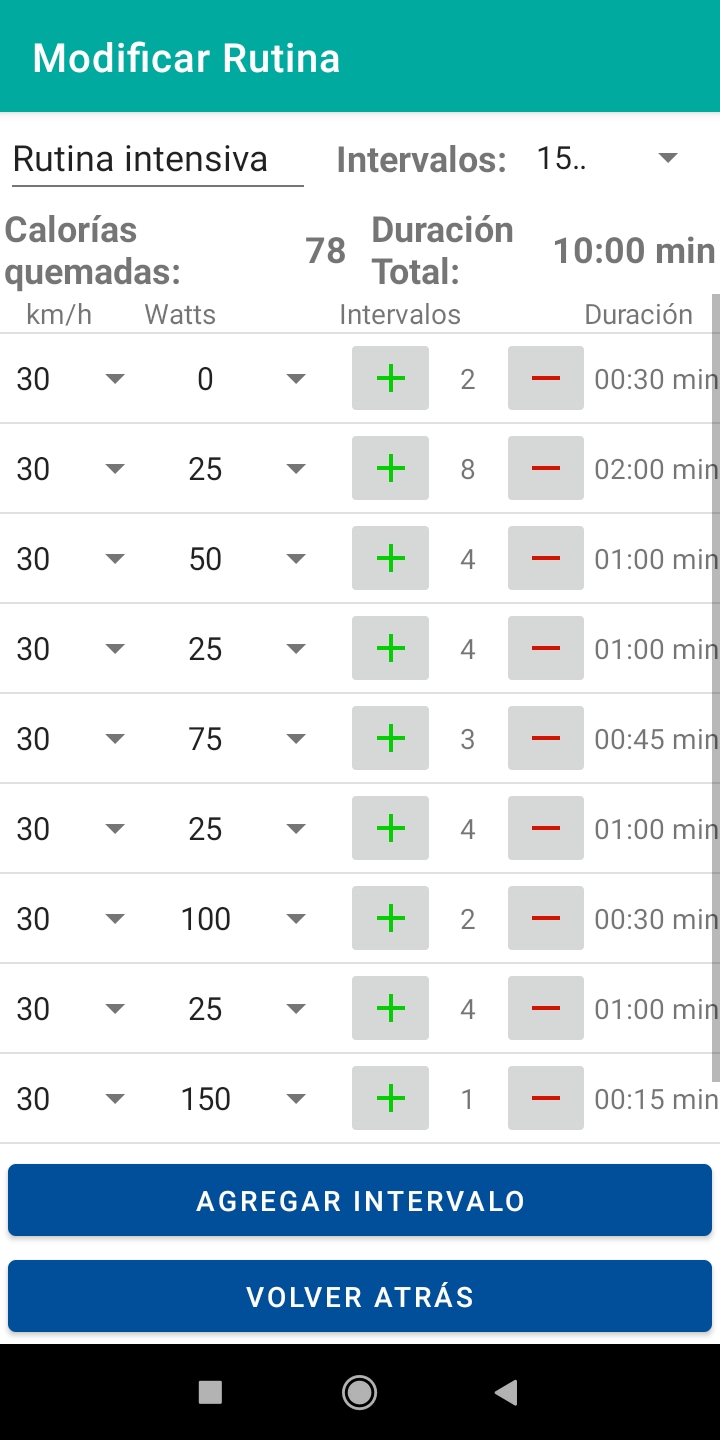Open the km/h dropdown in the 150 watts row

pos(70,1099)
